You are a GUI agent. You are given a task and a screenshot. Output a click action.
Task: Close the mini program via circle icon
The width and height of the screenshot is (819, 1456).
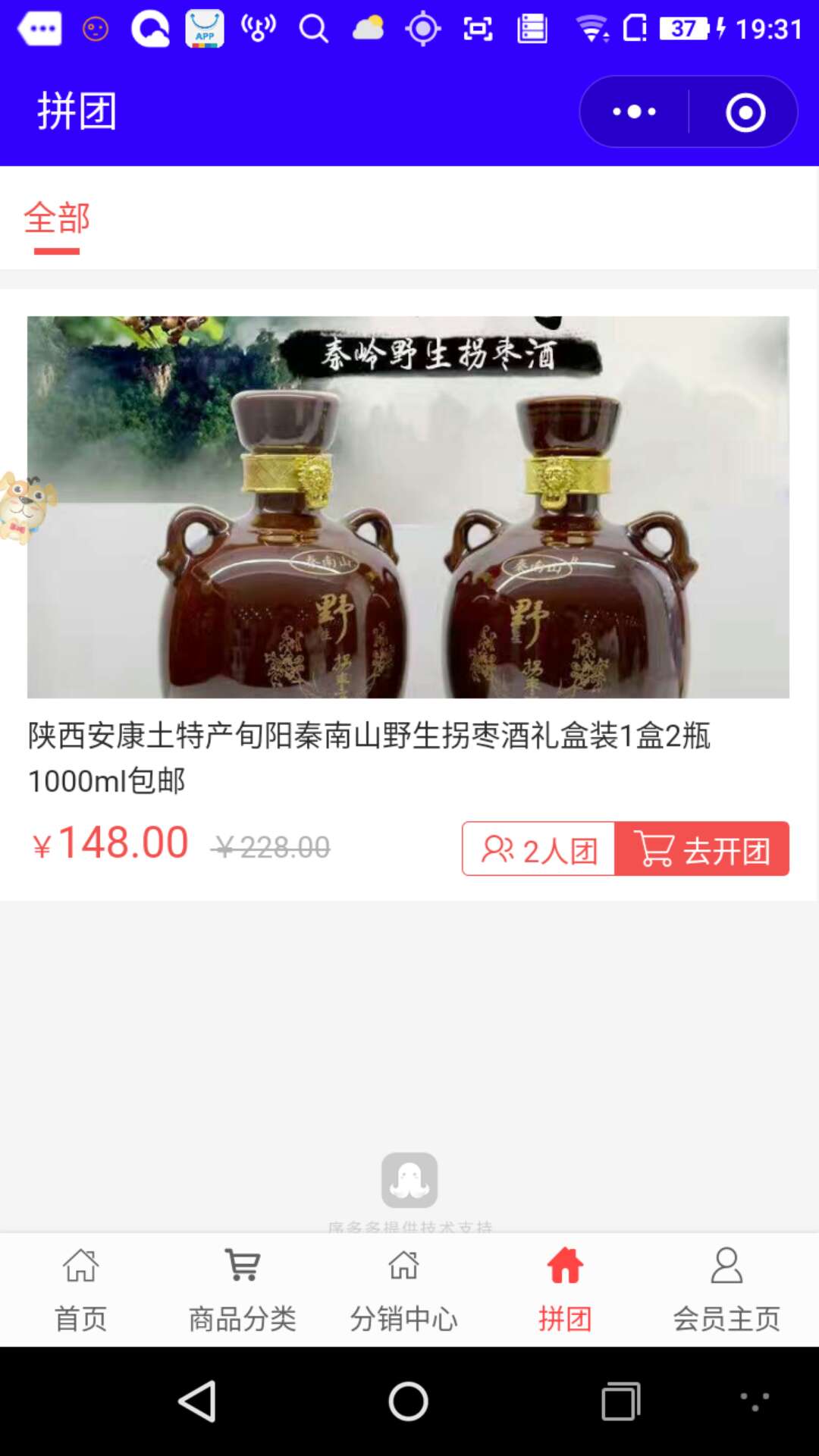pyautogui.click(x=745, y=112)
